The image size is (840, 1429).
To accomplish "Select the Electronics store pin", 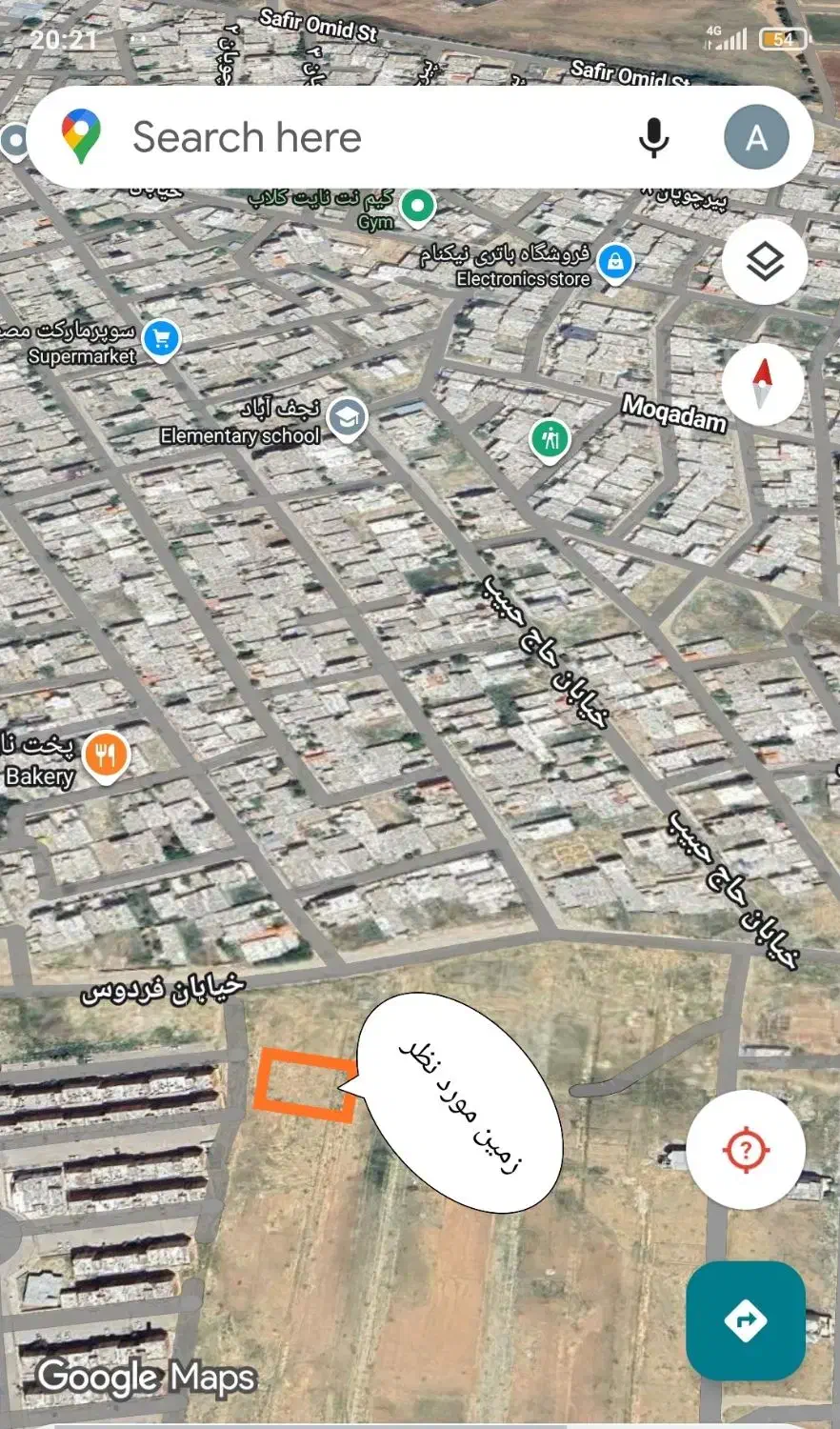I will coord(615,261).
